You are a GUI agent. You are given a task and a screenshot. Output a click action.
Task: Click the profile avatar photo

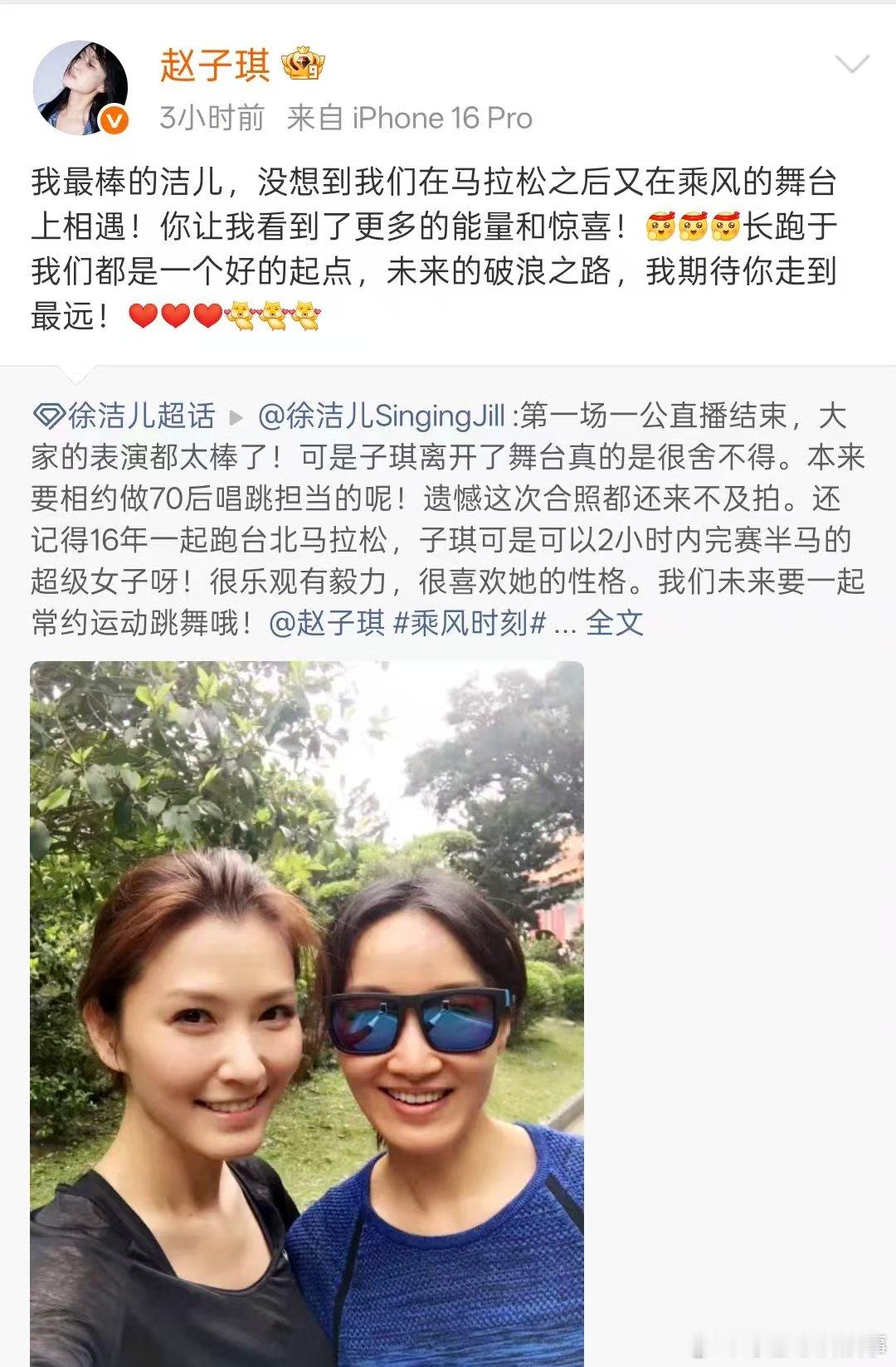[x=83, y=87]
